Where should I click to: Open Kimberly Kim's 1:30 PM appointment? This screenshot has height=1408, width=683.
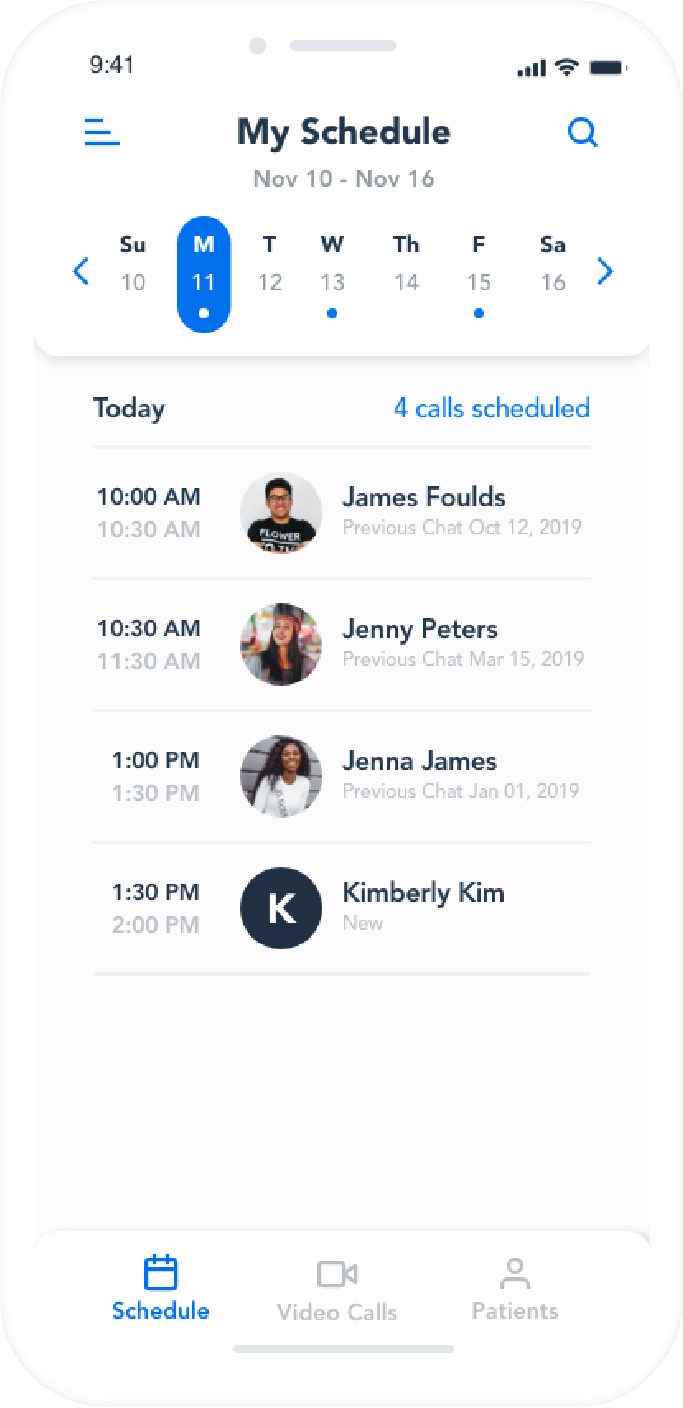342,909
